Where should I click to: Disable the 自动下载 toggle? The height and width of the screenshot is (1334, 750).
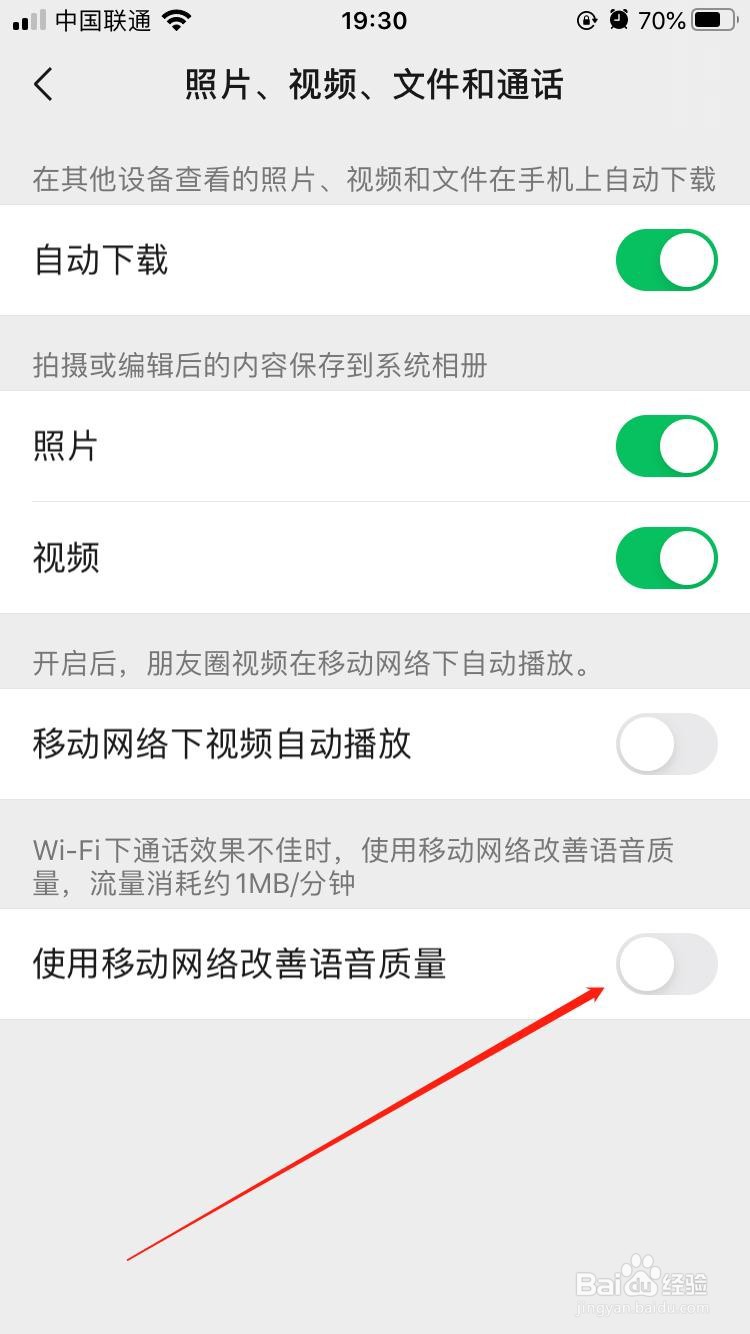tap(666, 259)
